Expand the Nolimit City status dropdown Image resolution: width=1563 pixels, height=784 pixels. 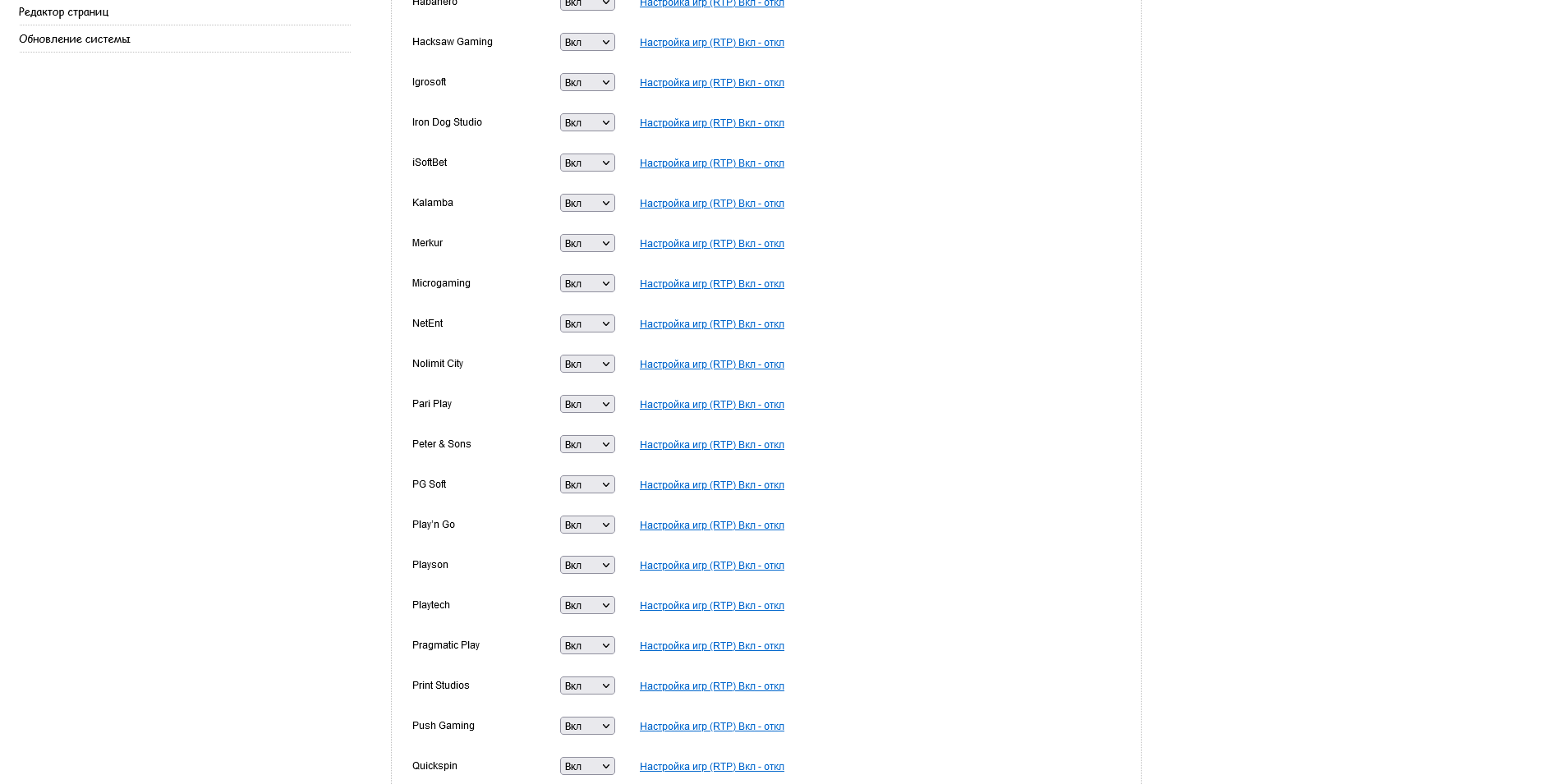[587, 364]
